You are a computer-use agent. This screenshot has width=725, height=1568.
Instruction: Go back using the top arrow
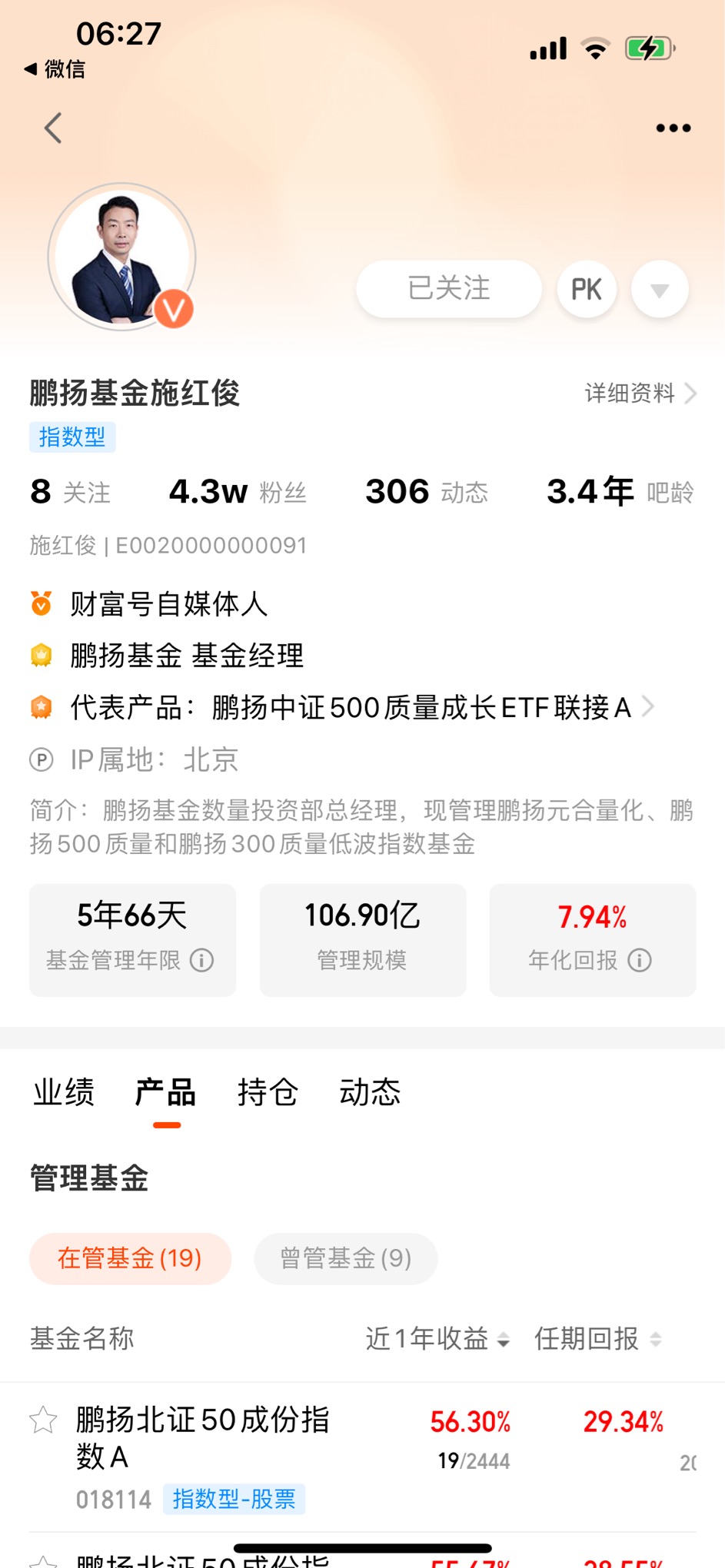pyautogui.click(x=52, y=128)
